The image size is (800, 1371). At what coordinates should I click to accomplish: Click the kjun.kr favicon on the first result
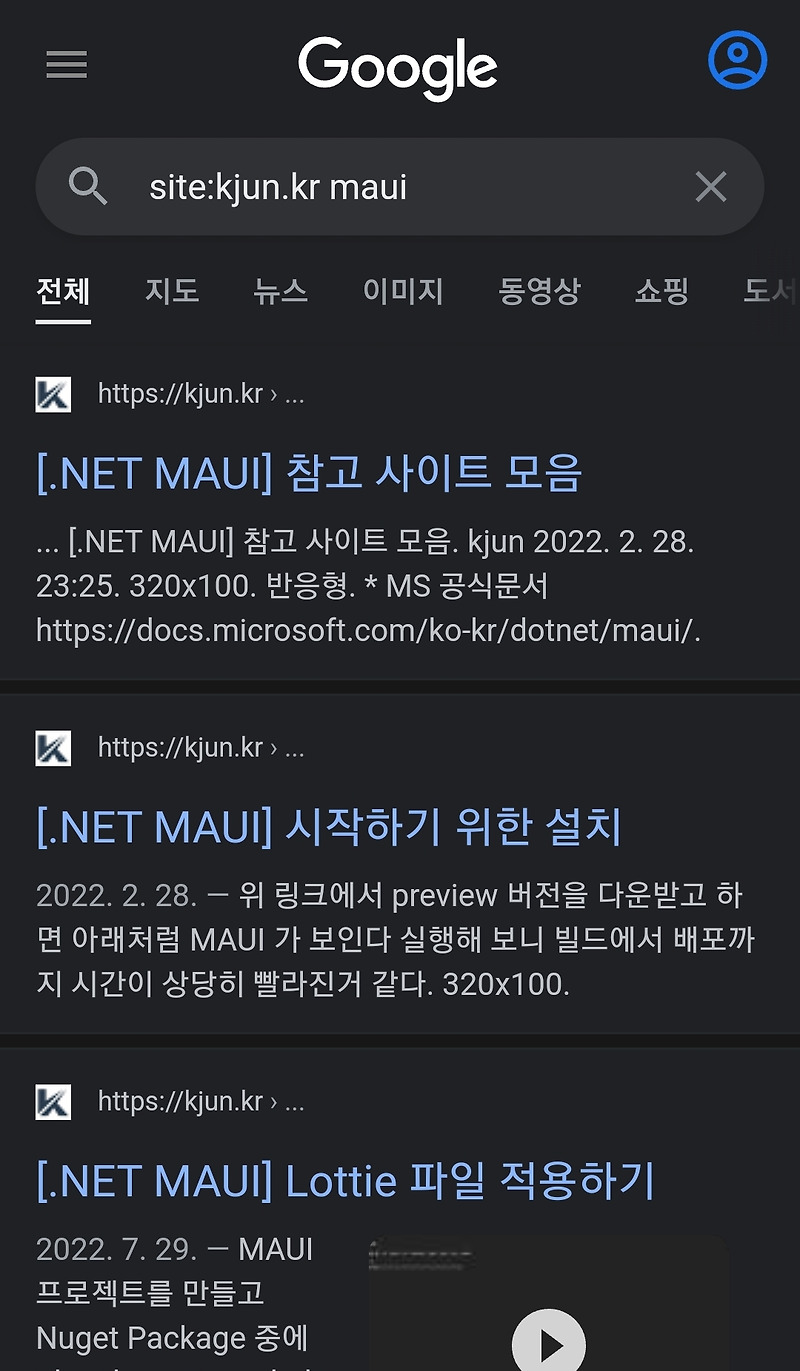(53, 394)
